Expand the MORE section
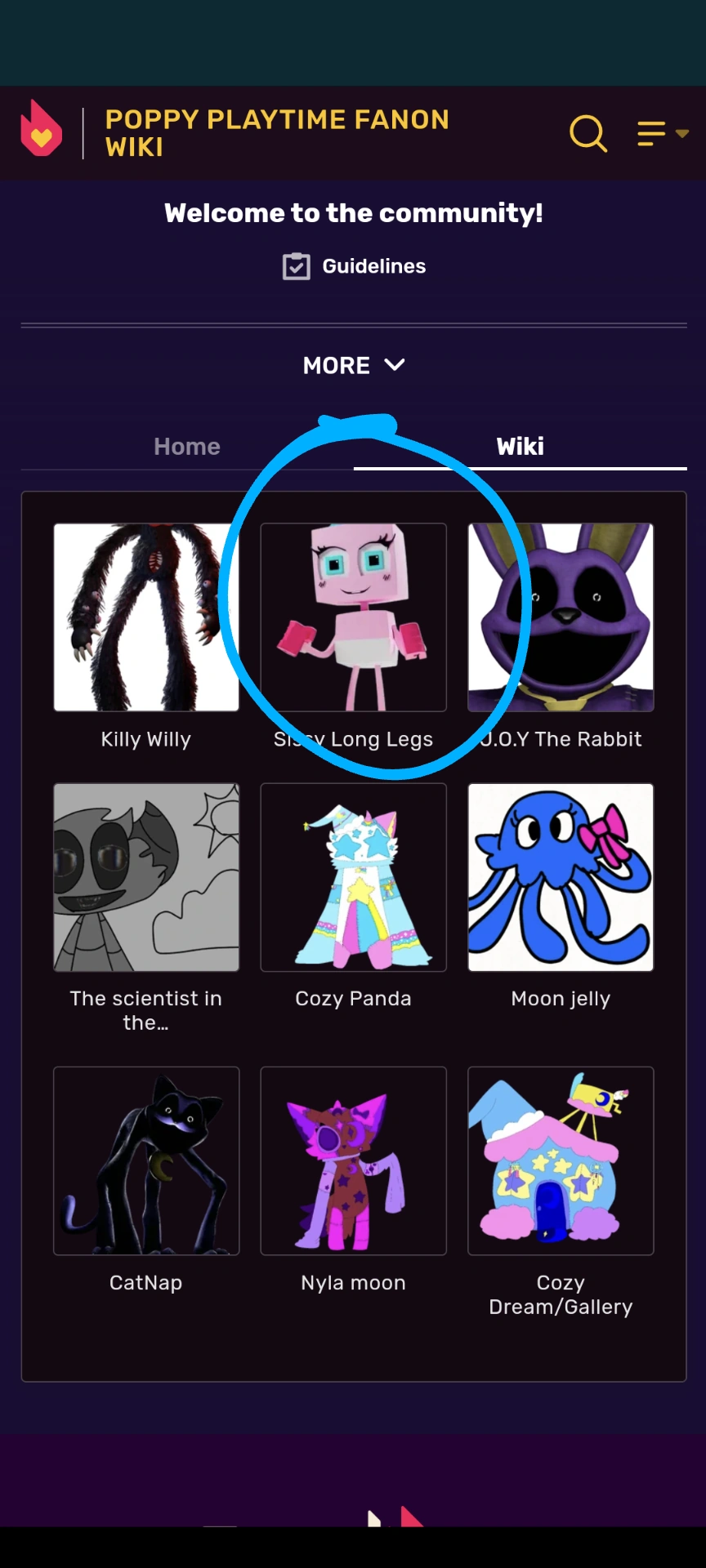The image size is (706, 1568). (x=353, y=365)
